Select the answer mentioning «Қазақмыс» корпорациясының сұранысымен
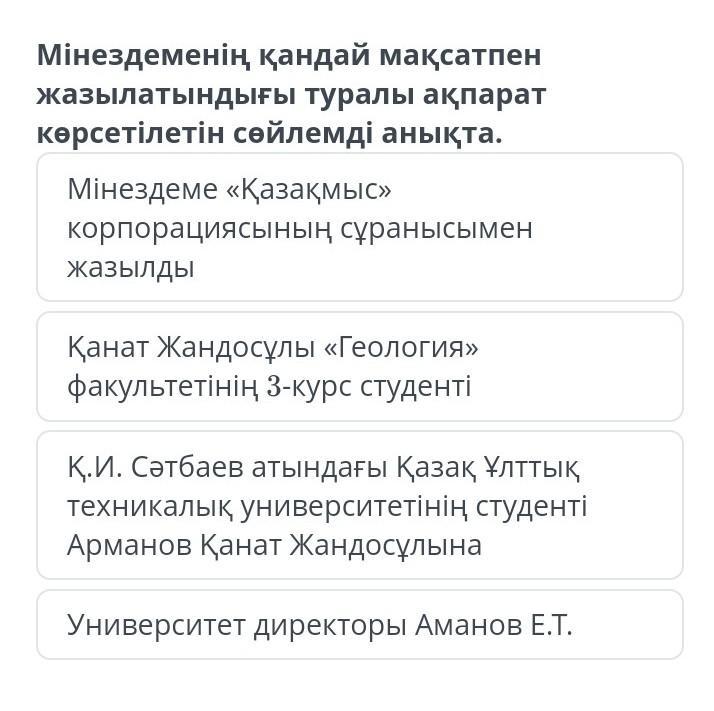This screenshot has height=711, width=714. (x=359, y=228)
